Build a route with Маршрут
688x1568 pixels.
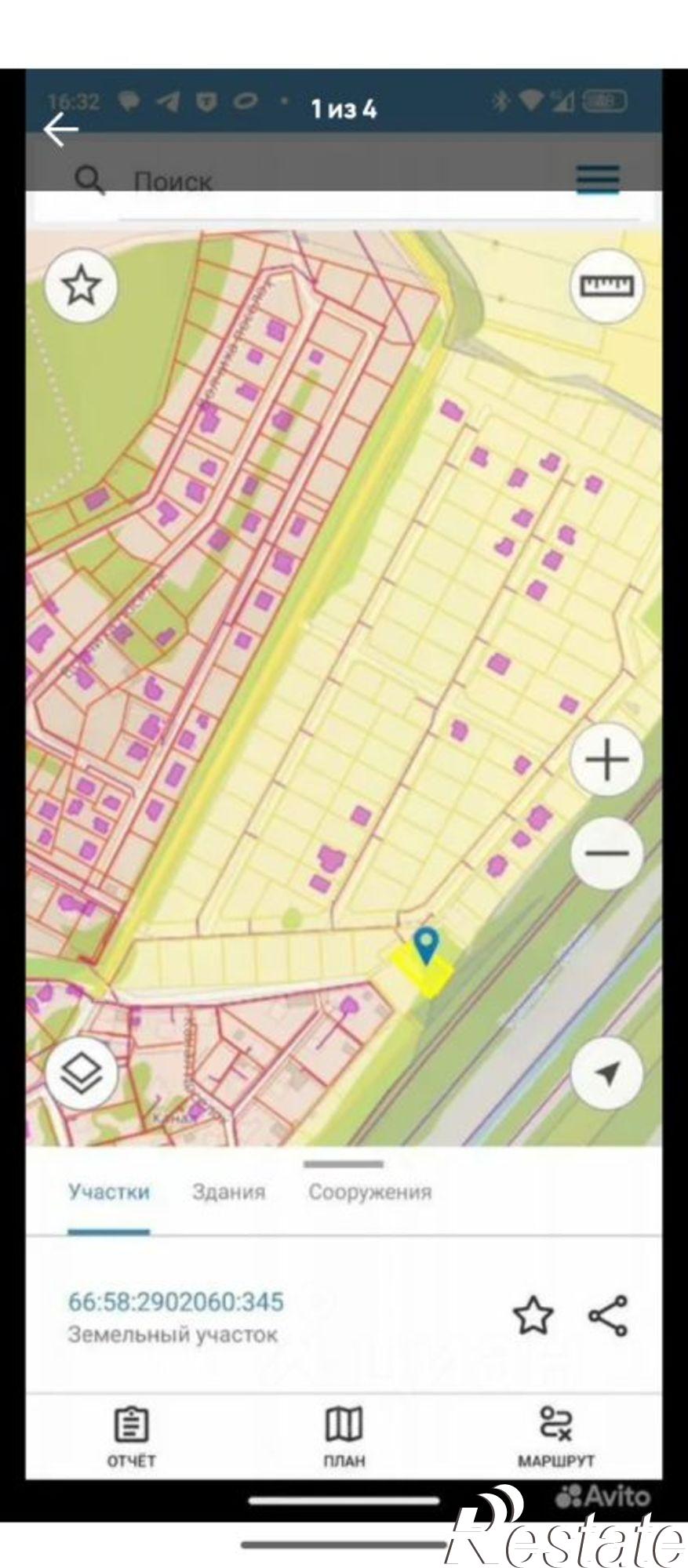pyautogui.click(x=555, y=1436)
